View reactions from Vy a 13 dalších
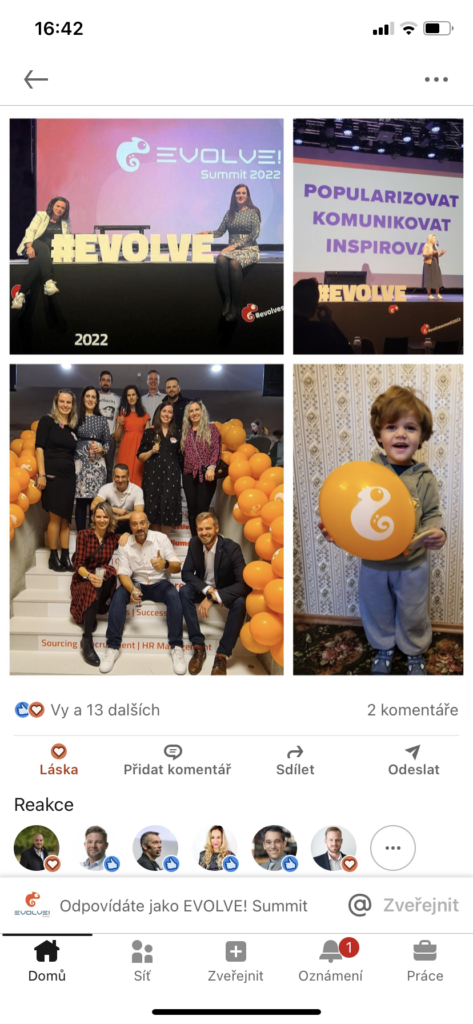Image resolution: width=473 pixels, height=1024 pixels. (x=87, y=710)
